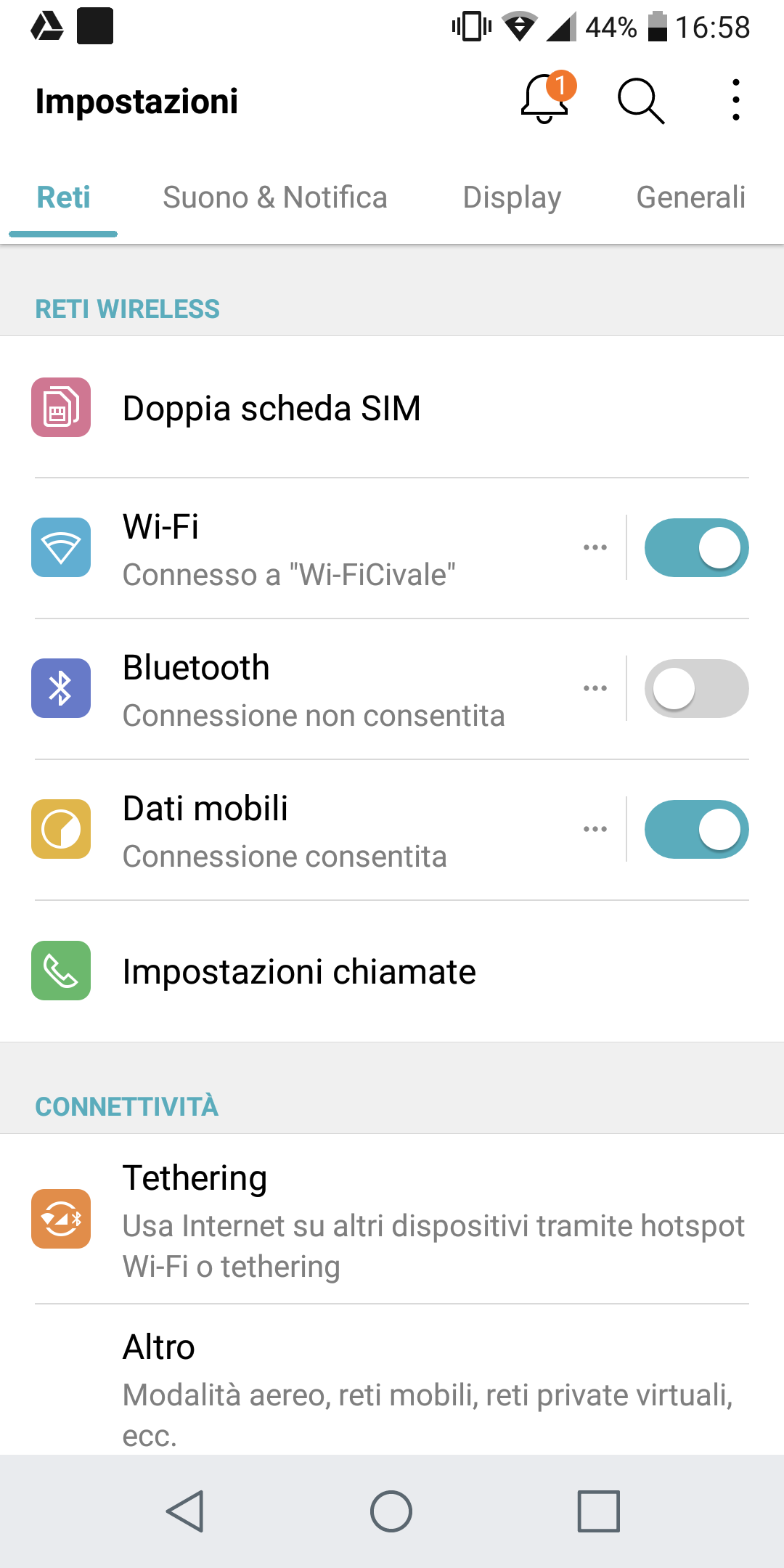
Task: Open Bluetooth more options dots
Action: click(x=595, y=689)
